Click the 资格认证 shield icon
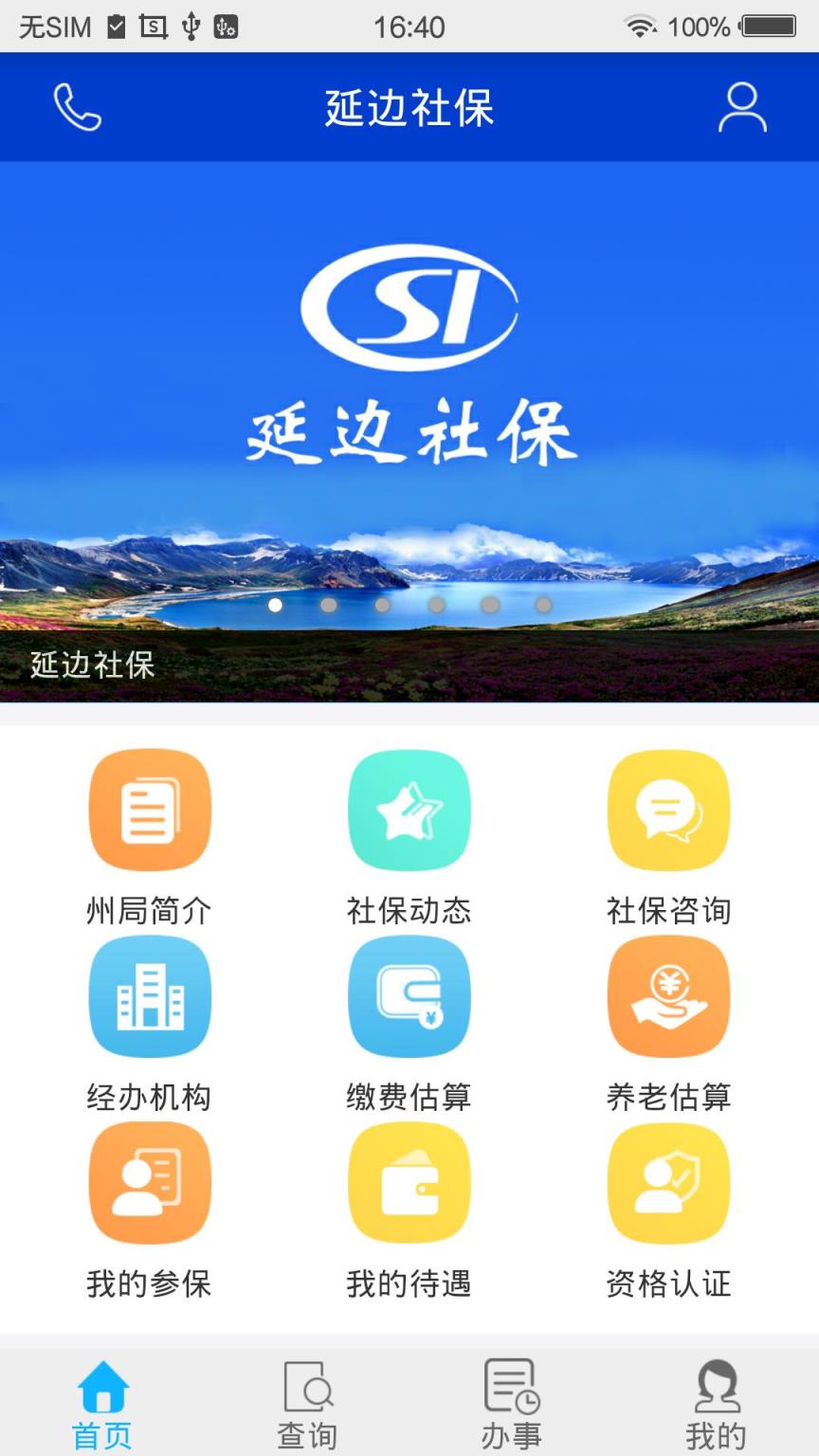This screenshot has width=819, height=1456. point(668,1182)
